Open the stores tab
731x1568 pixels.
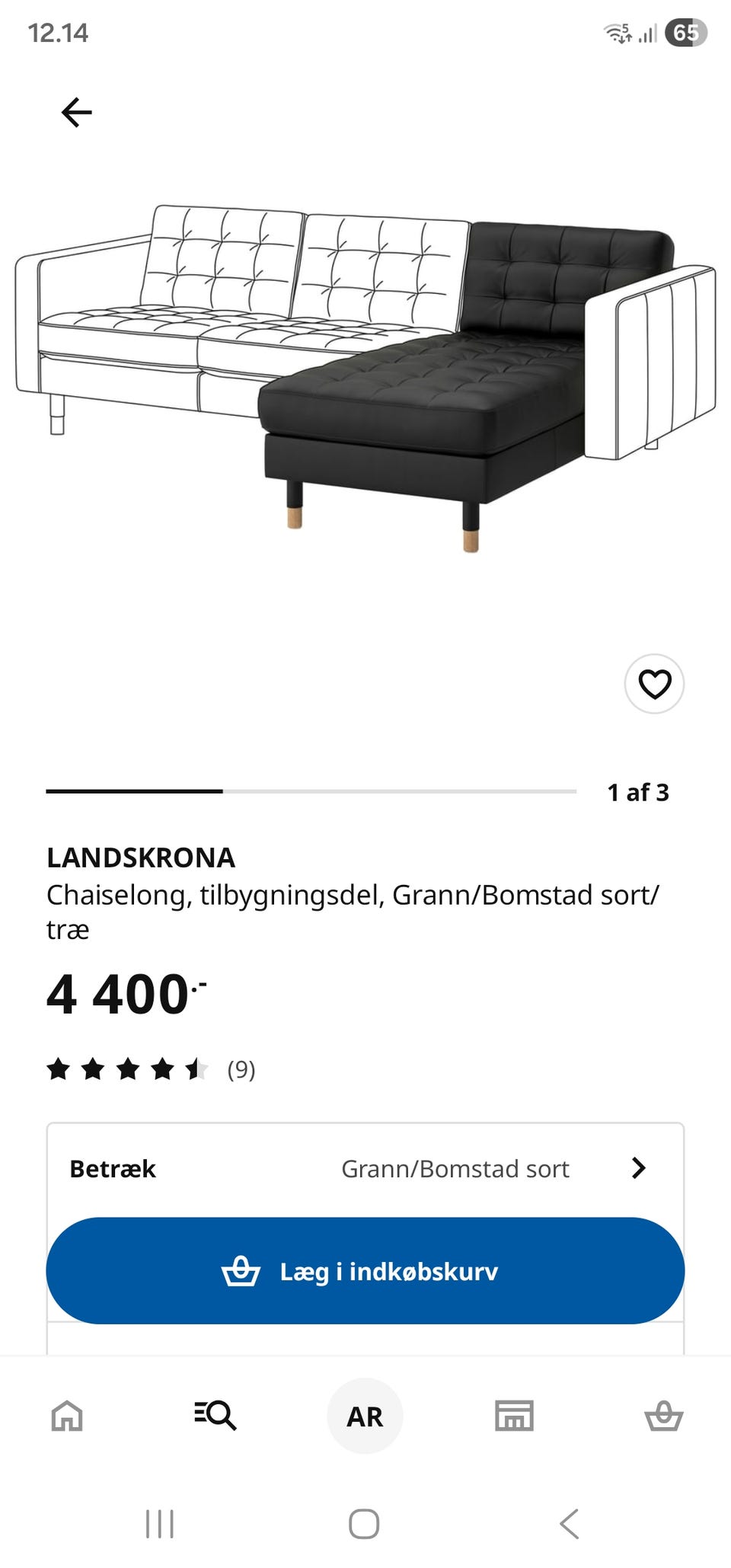click(514, 1416)
